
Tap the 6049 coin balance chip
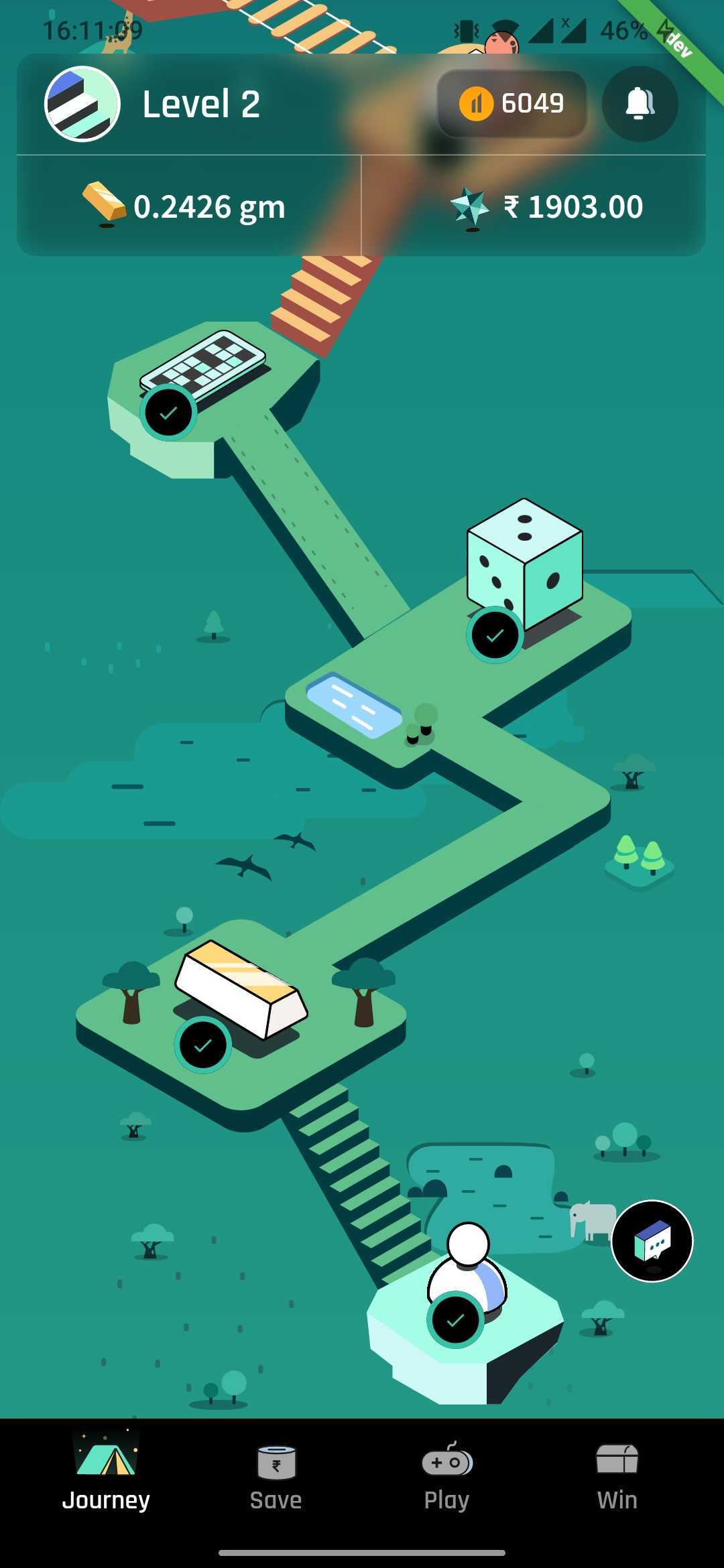pyautogui.click(x=512, y=104)
